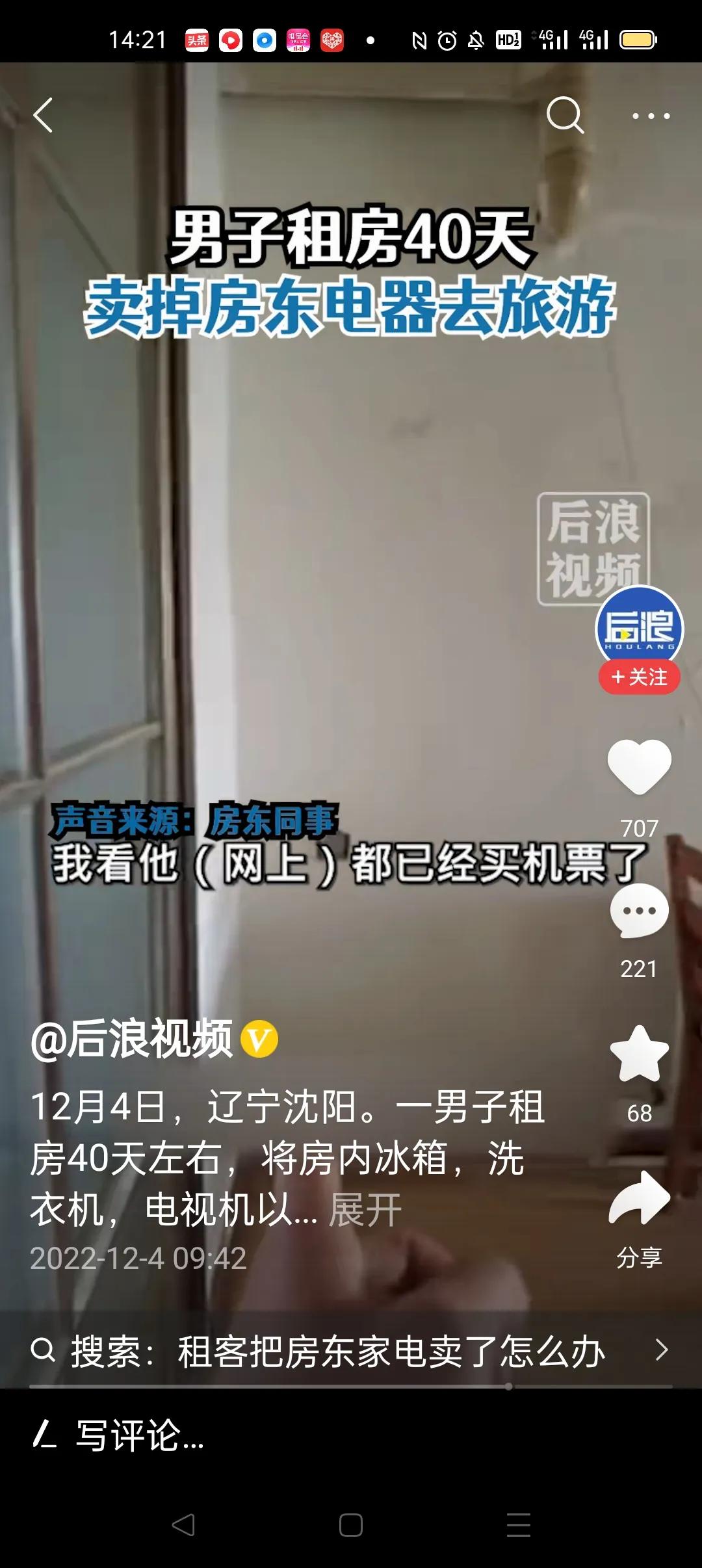Open search with the magnifier icon
The width and height of the screenshot is (702, 1568).
pos(565,116)
